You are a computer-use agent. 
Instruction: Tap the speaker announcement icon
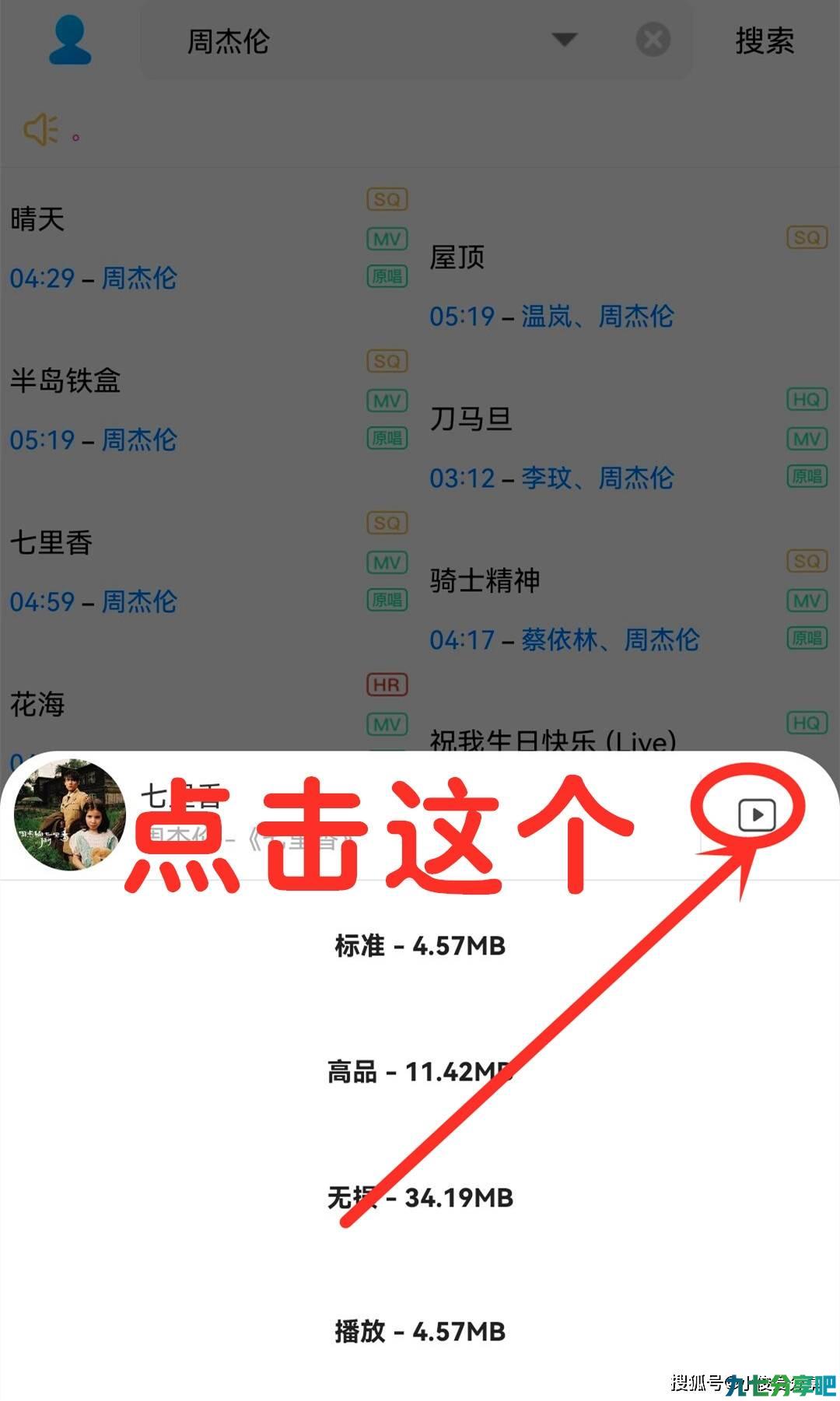[40, 129]
